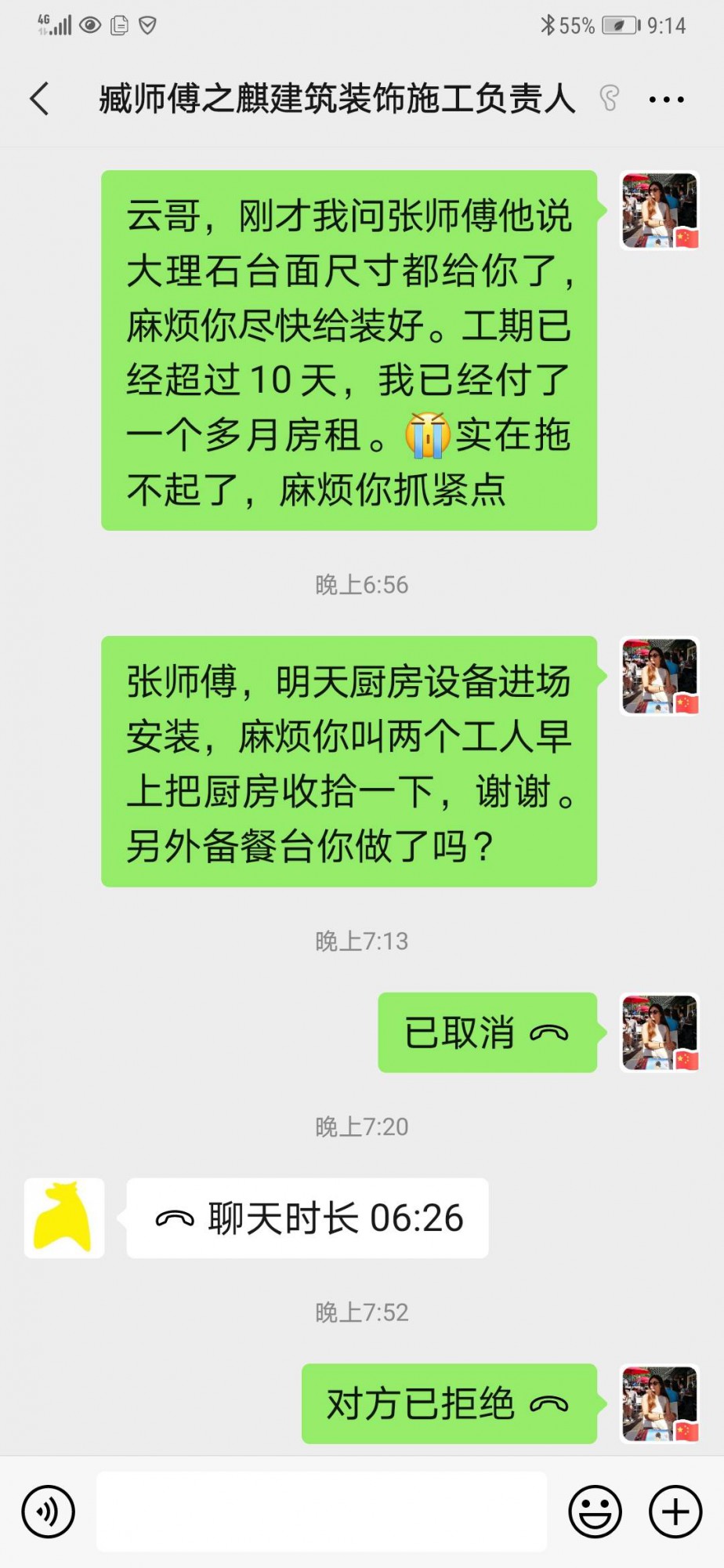The width and height of the screenshot is (724, 1568).
Task: Tap the 聊天时长 06:26 call record
Action: click(x=308, y=1218)
